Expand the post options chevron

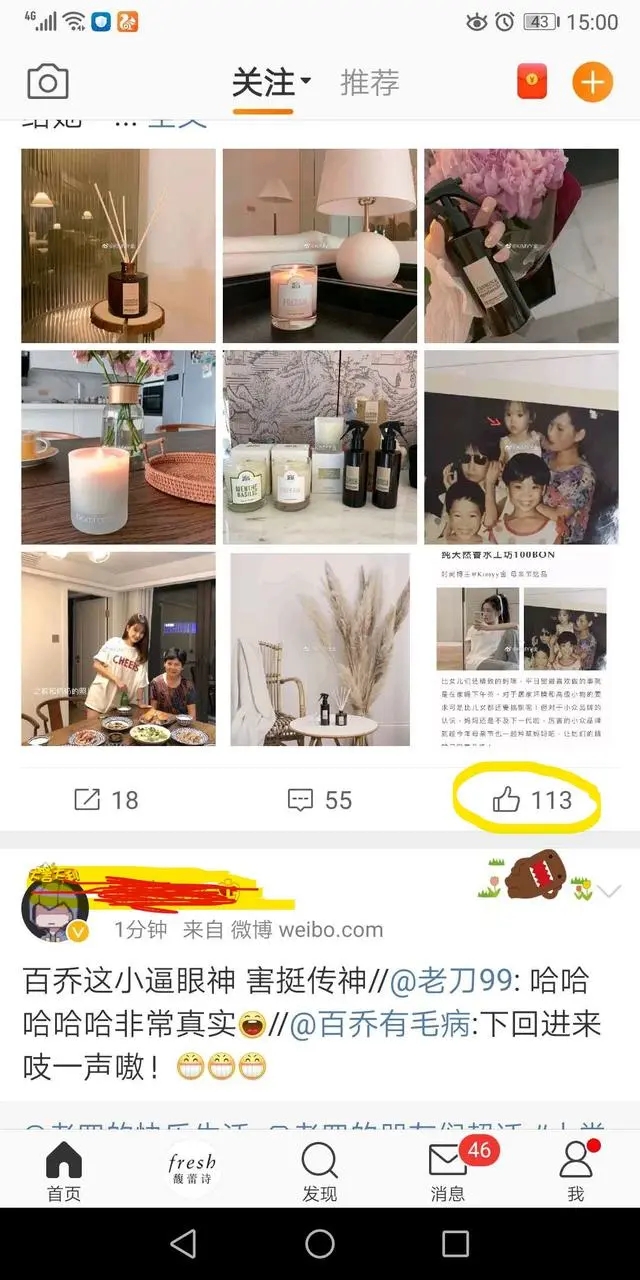(x=609, y=890)
